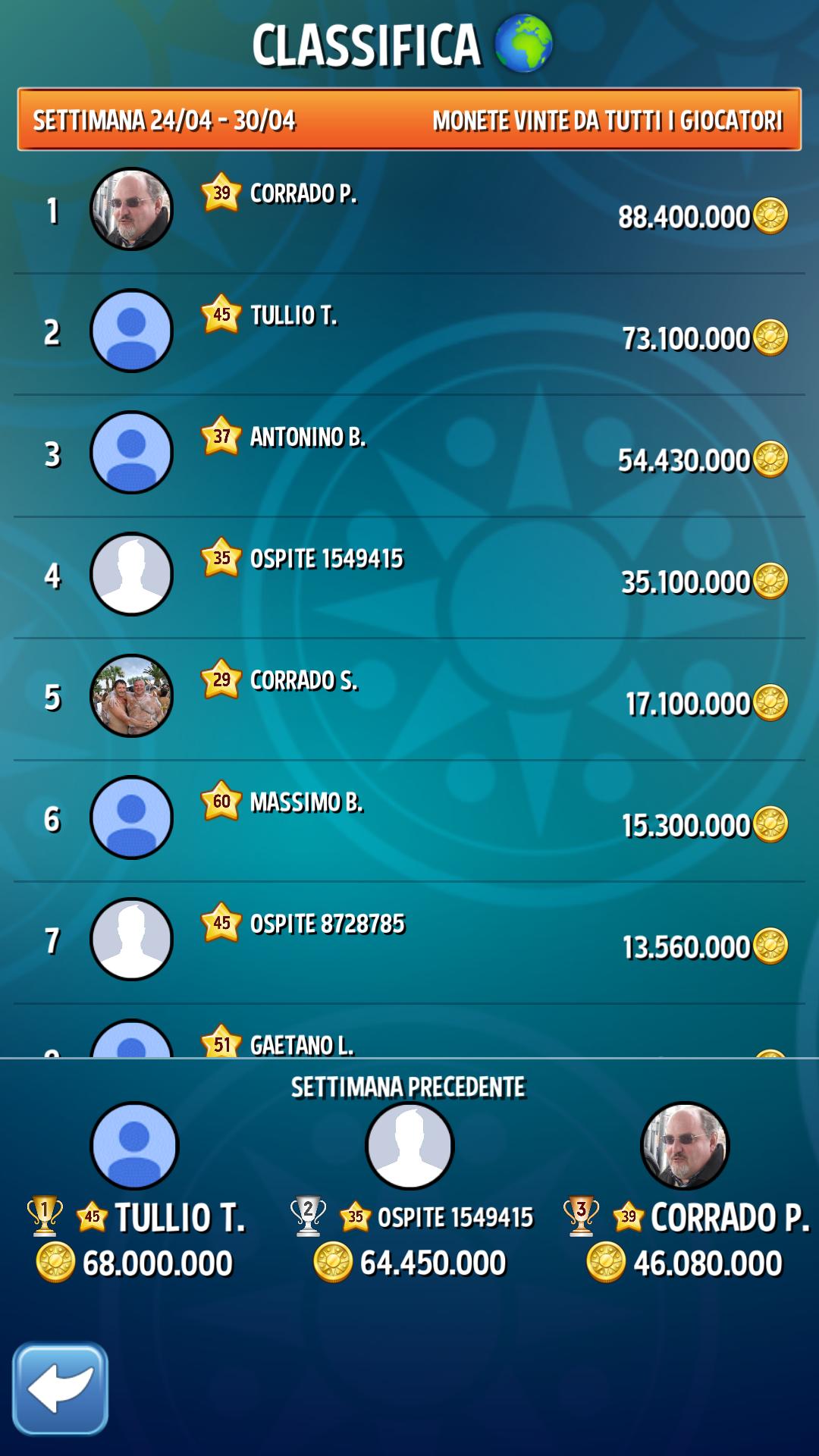Select Ospite 8728785 in the ranking

click(409, 940)
